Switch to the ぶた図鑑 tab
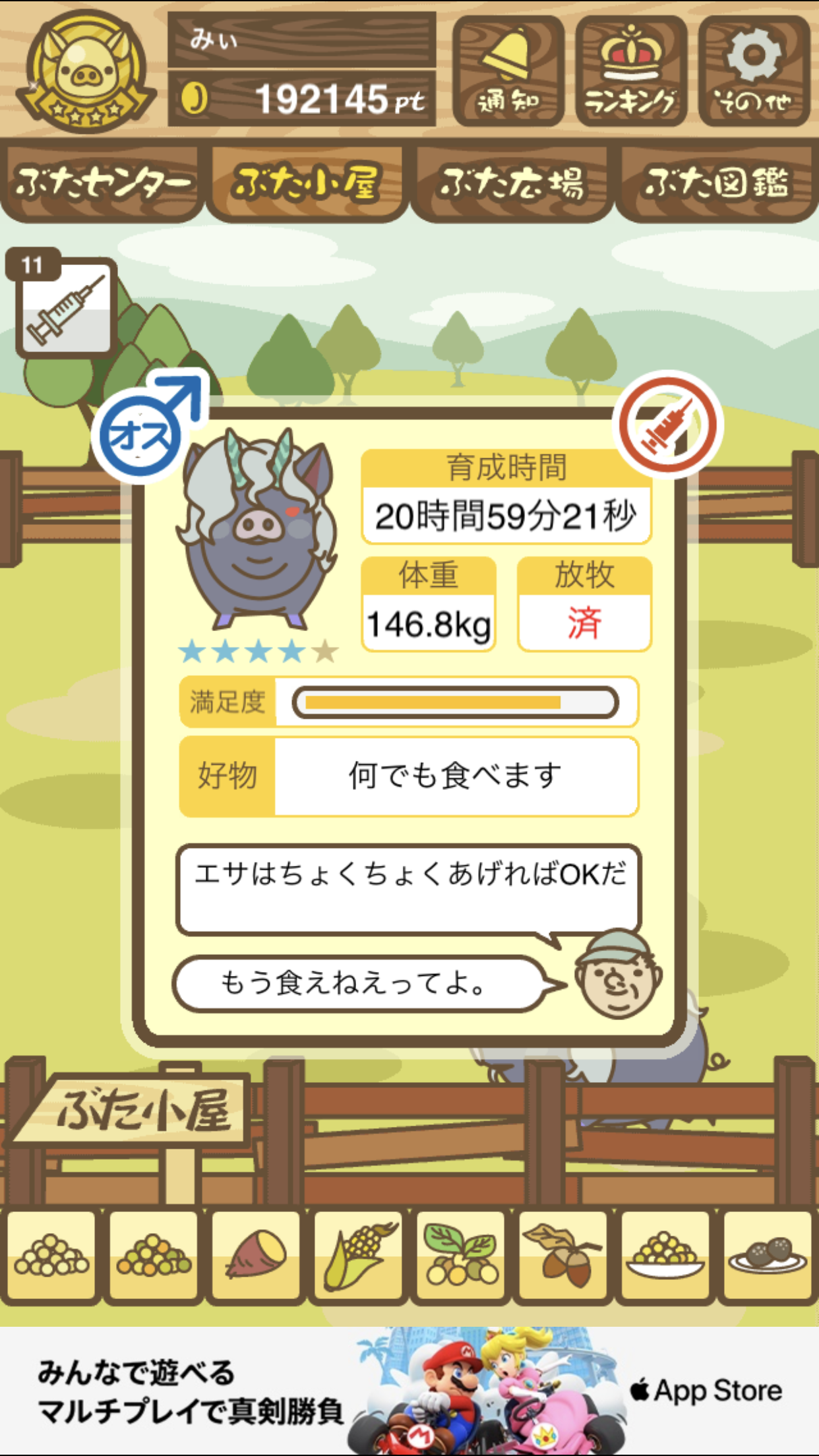The width and height of the screenshot is (819, 1456). click(717, 183)
